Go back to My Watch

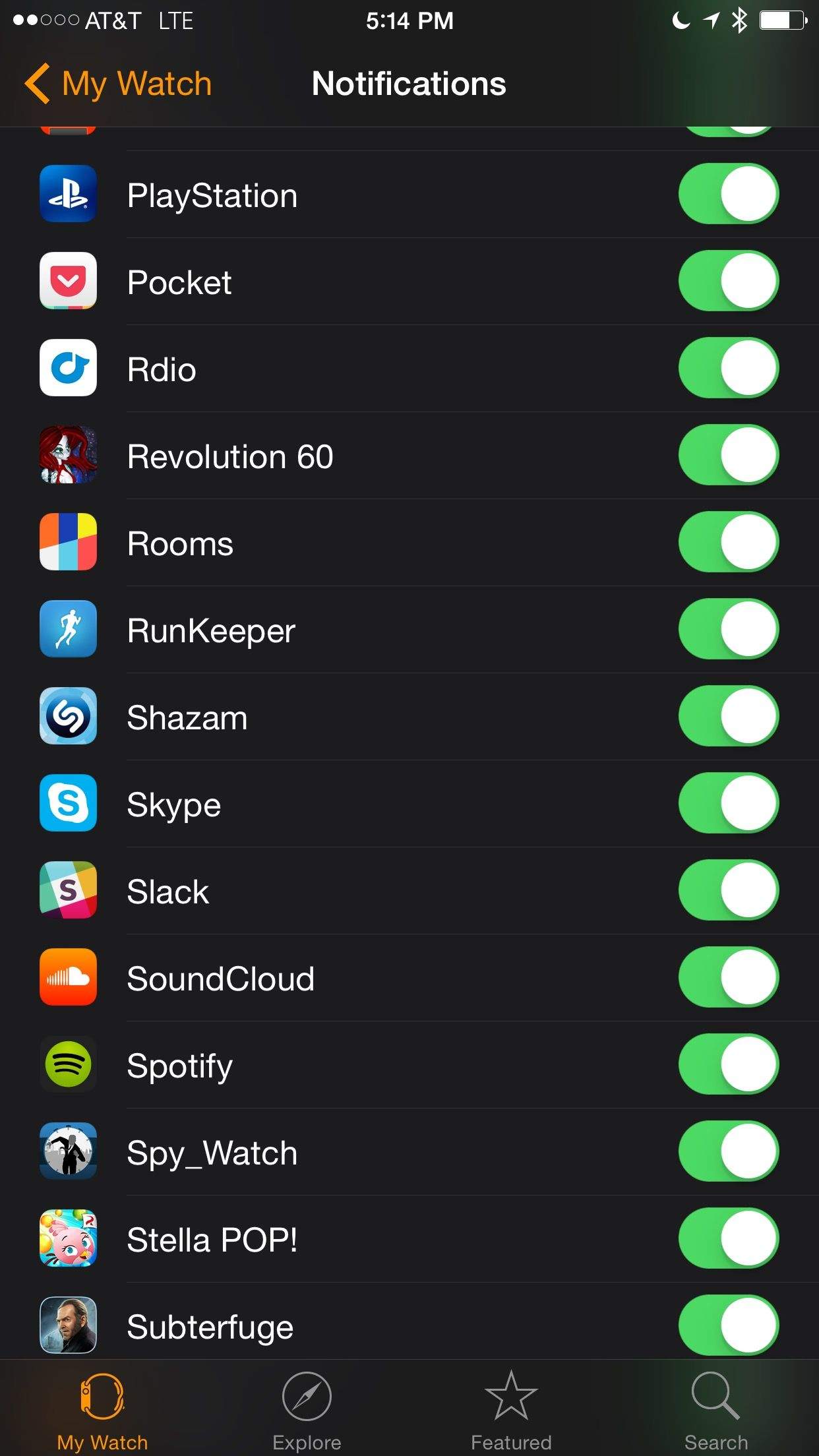pyautogui.click(x=119, y=84)
